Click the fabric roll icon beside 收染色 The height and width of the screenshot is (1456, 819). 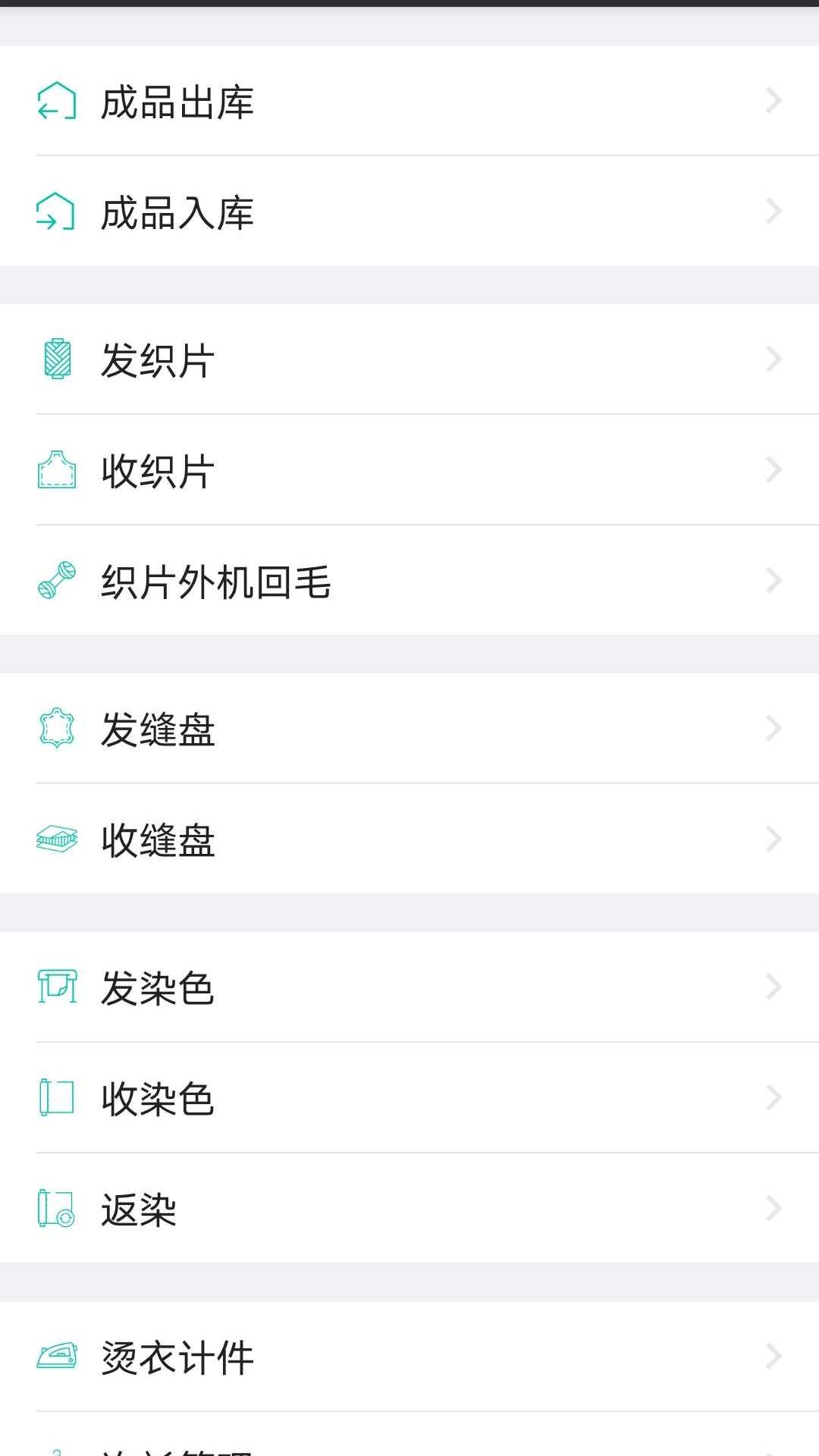point(55,1097)
